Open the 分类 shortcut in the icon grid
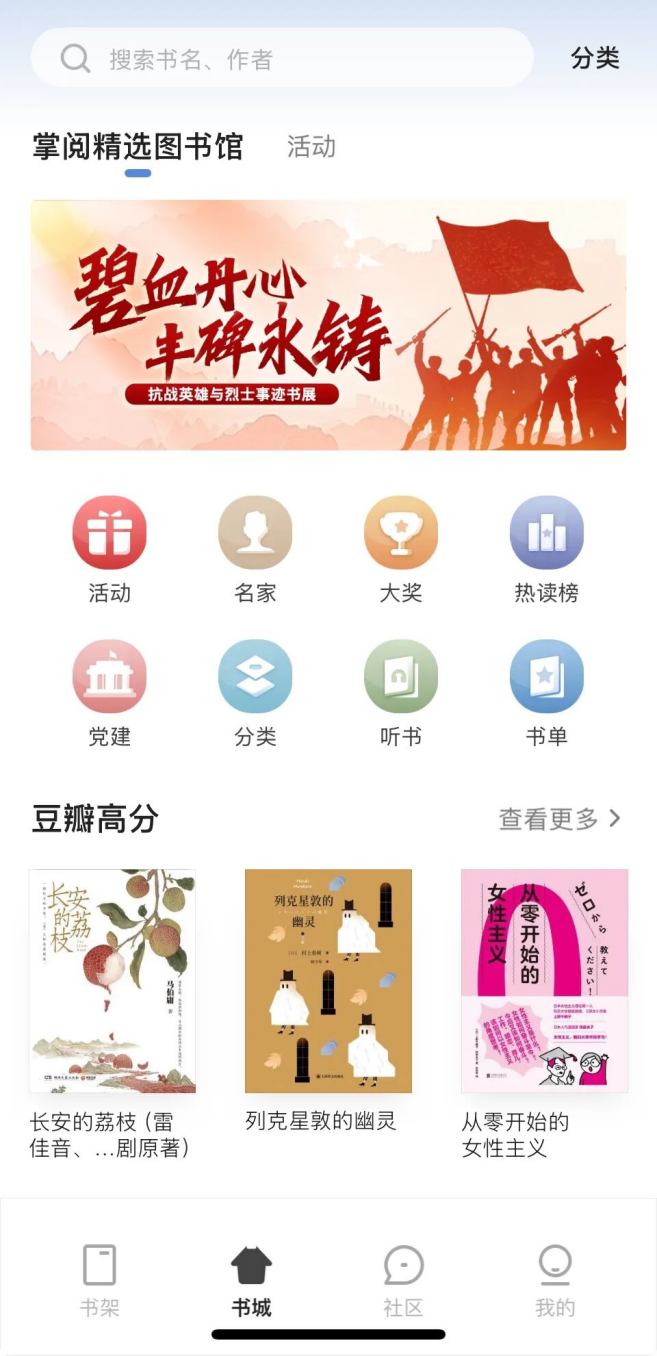The image size is (657, 1356). coord(255,677)
